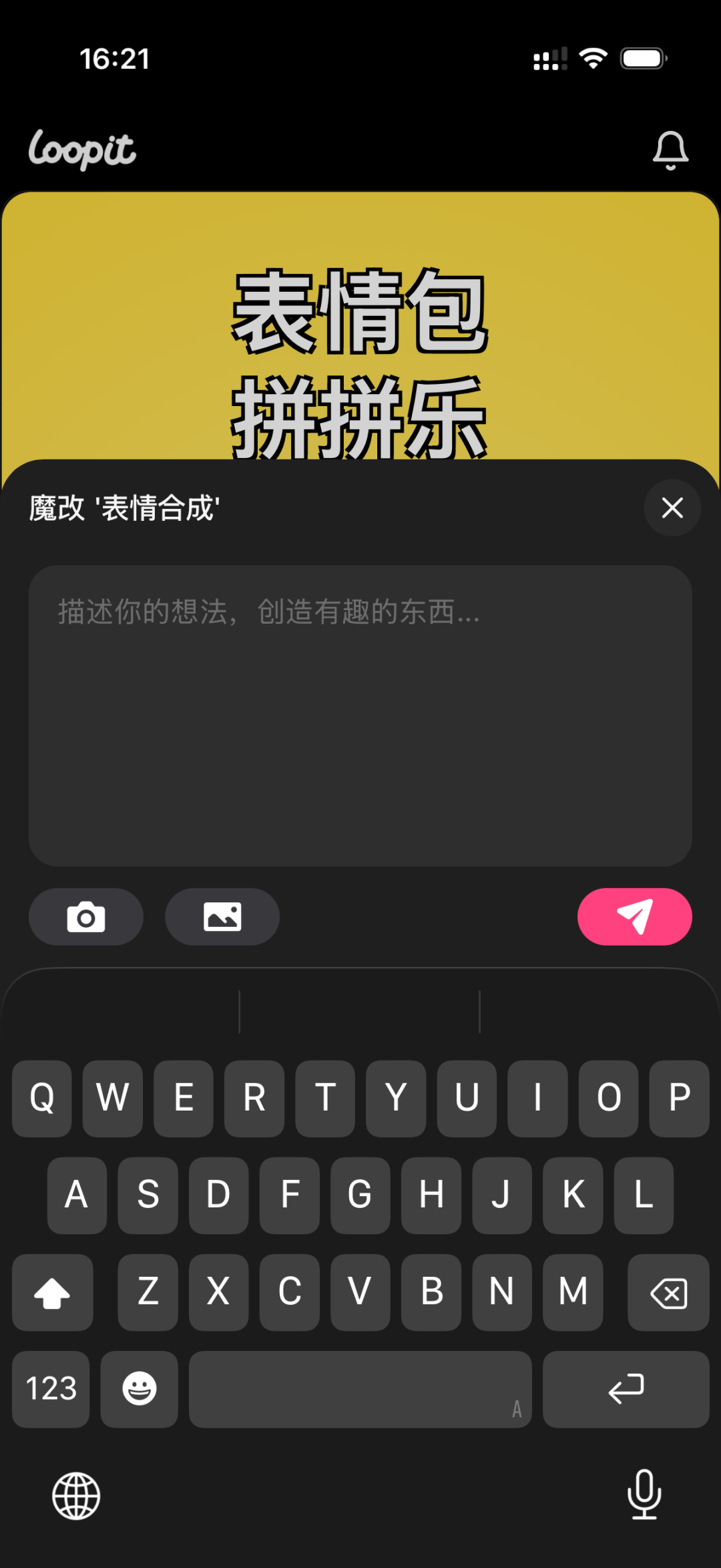Open the emoji keyboard

click(139, 1389)
